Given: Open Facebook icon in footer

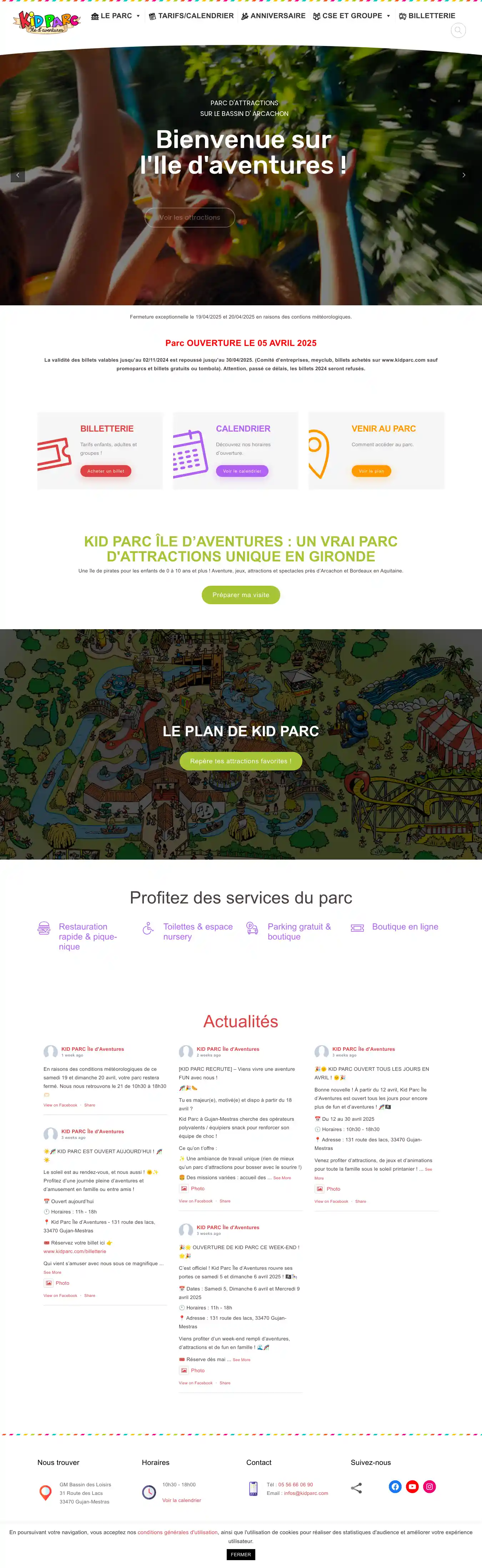Looking at the screenshot, I should tap(395, 1486).
